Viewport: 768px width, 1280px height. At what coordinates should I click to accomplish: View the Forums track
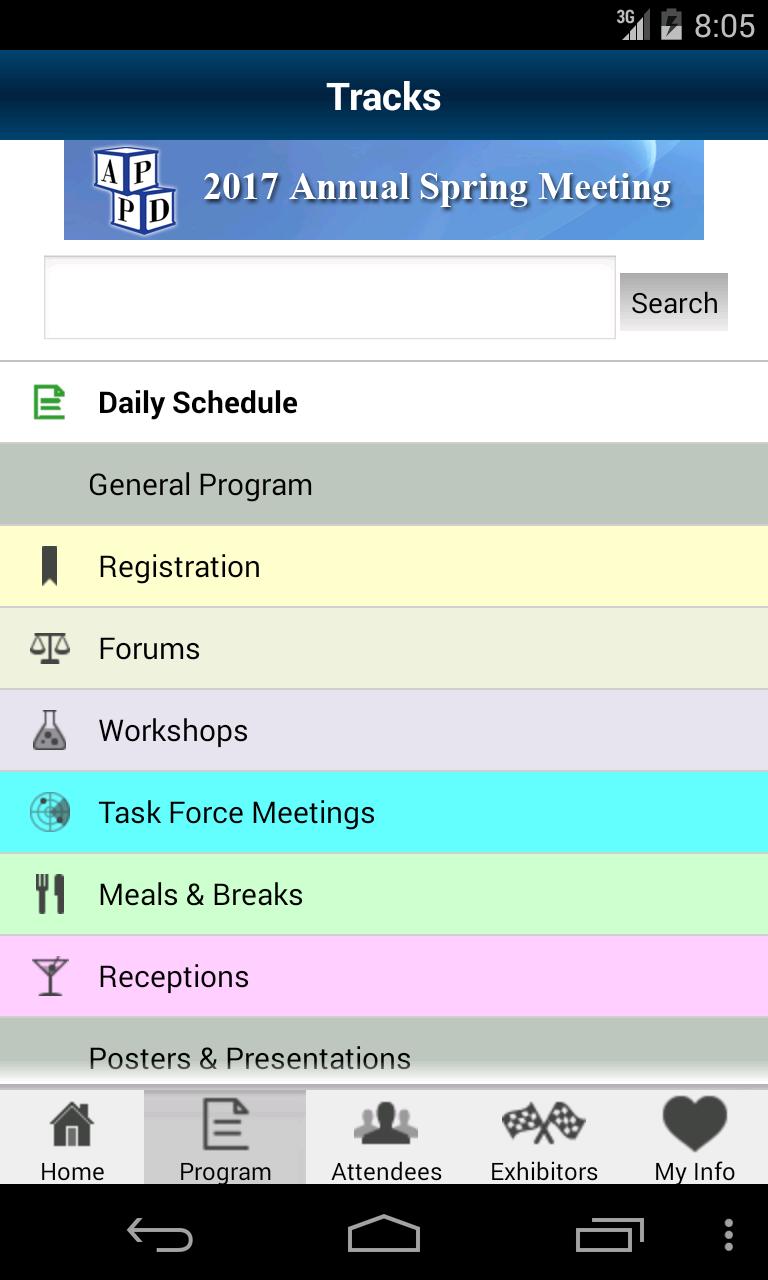(384, 649)
